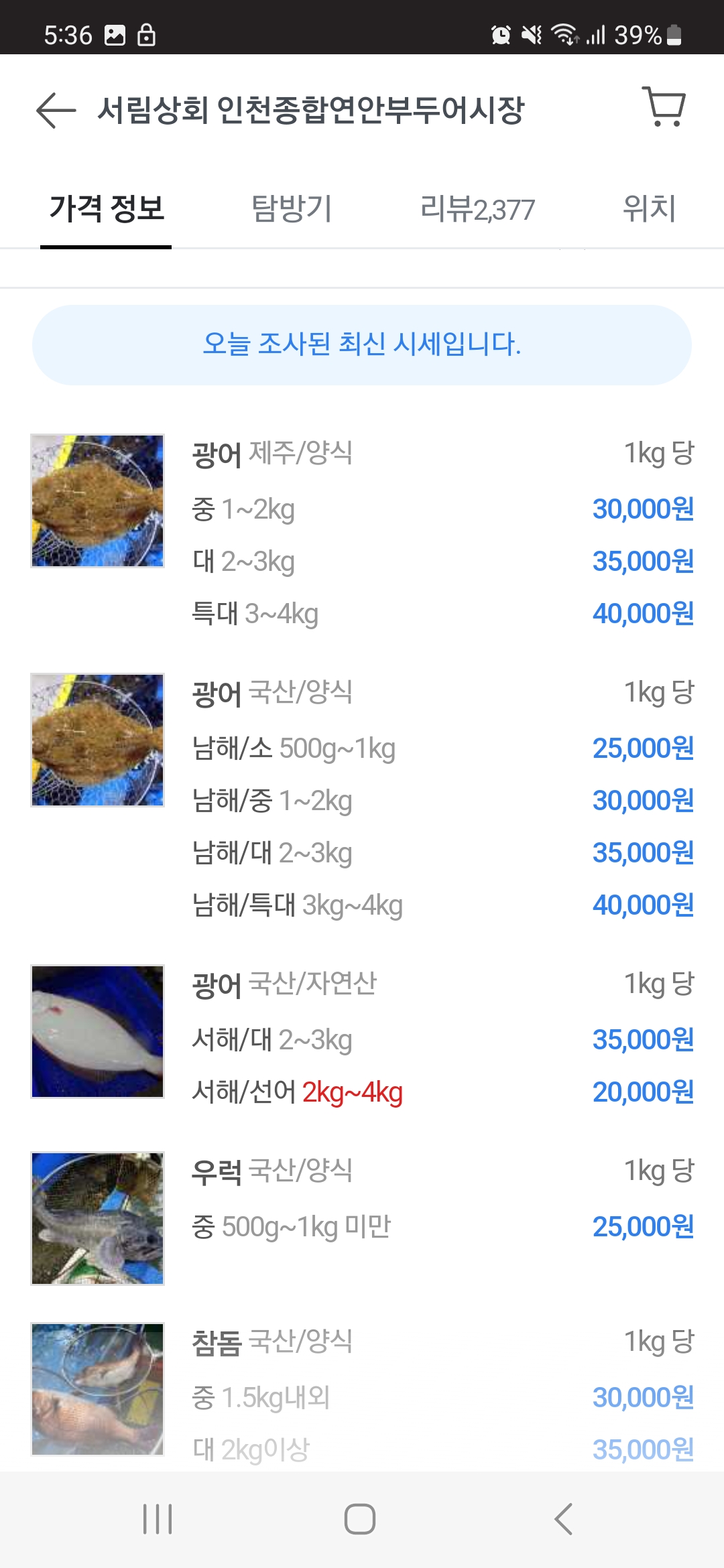The width and height of the screenshot is (724, 1568).
Task: Open the 광어 국산/자연산 photo
Action: [x=98, y=1031]
